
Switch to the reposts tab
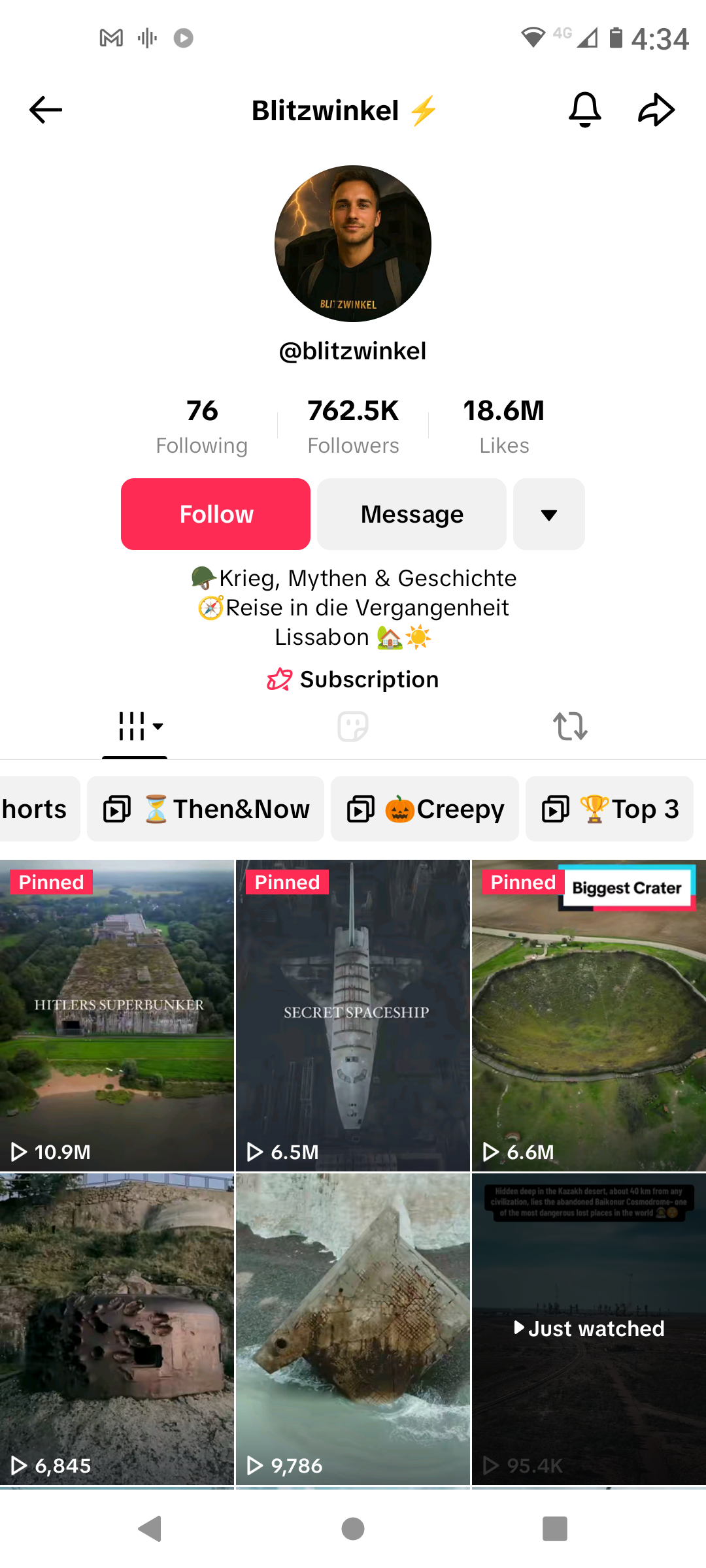570,726
